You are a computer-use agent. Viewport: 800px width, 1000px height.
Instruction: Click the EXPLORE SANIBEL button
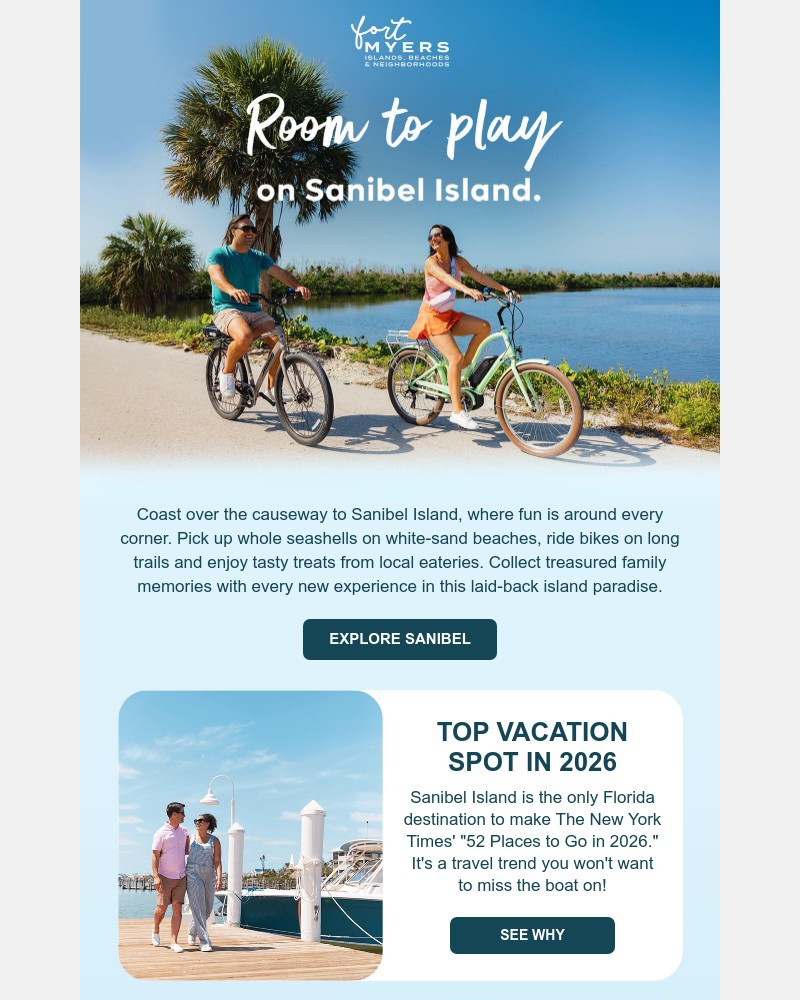[399, 639]
